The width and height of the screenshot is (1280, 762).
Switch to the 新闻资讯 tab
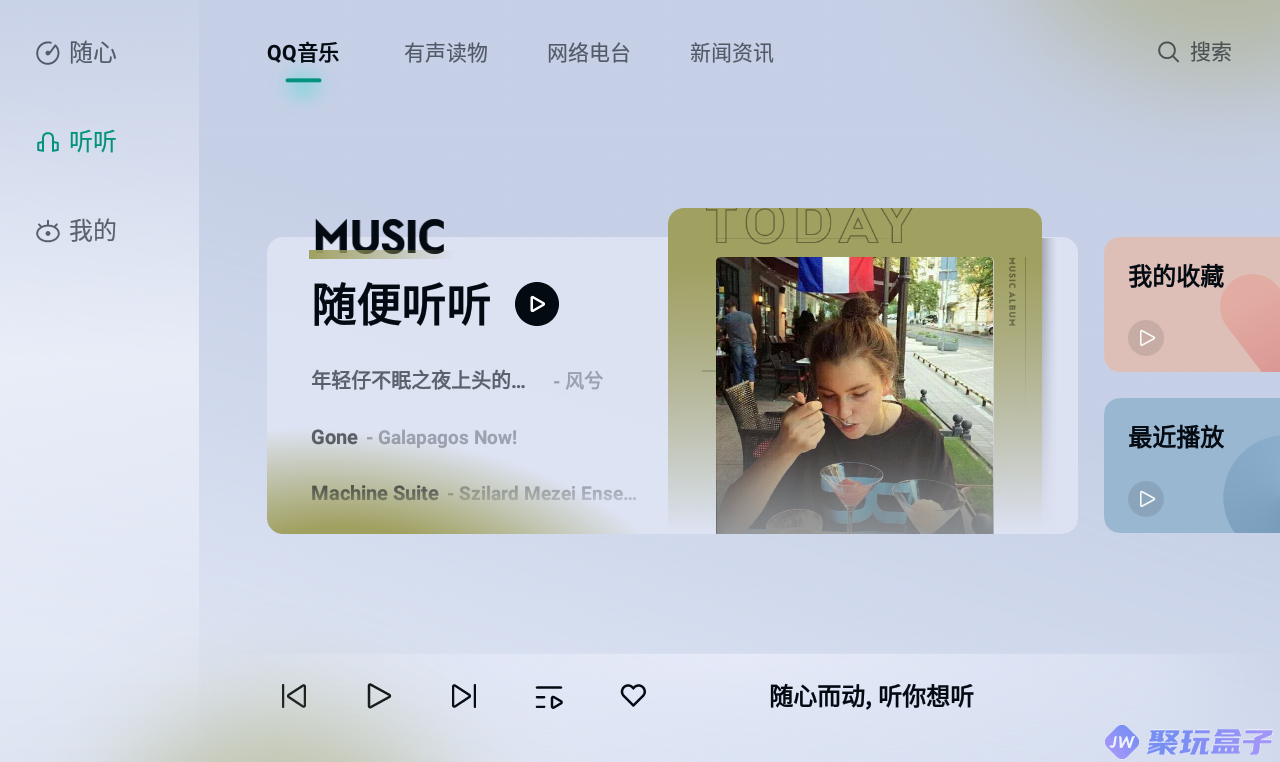coord(731,53)
